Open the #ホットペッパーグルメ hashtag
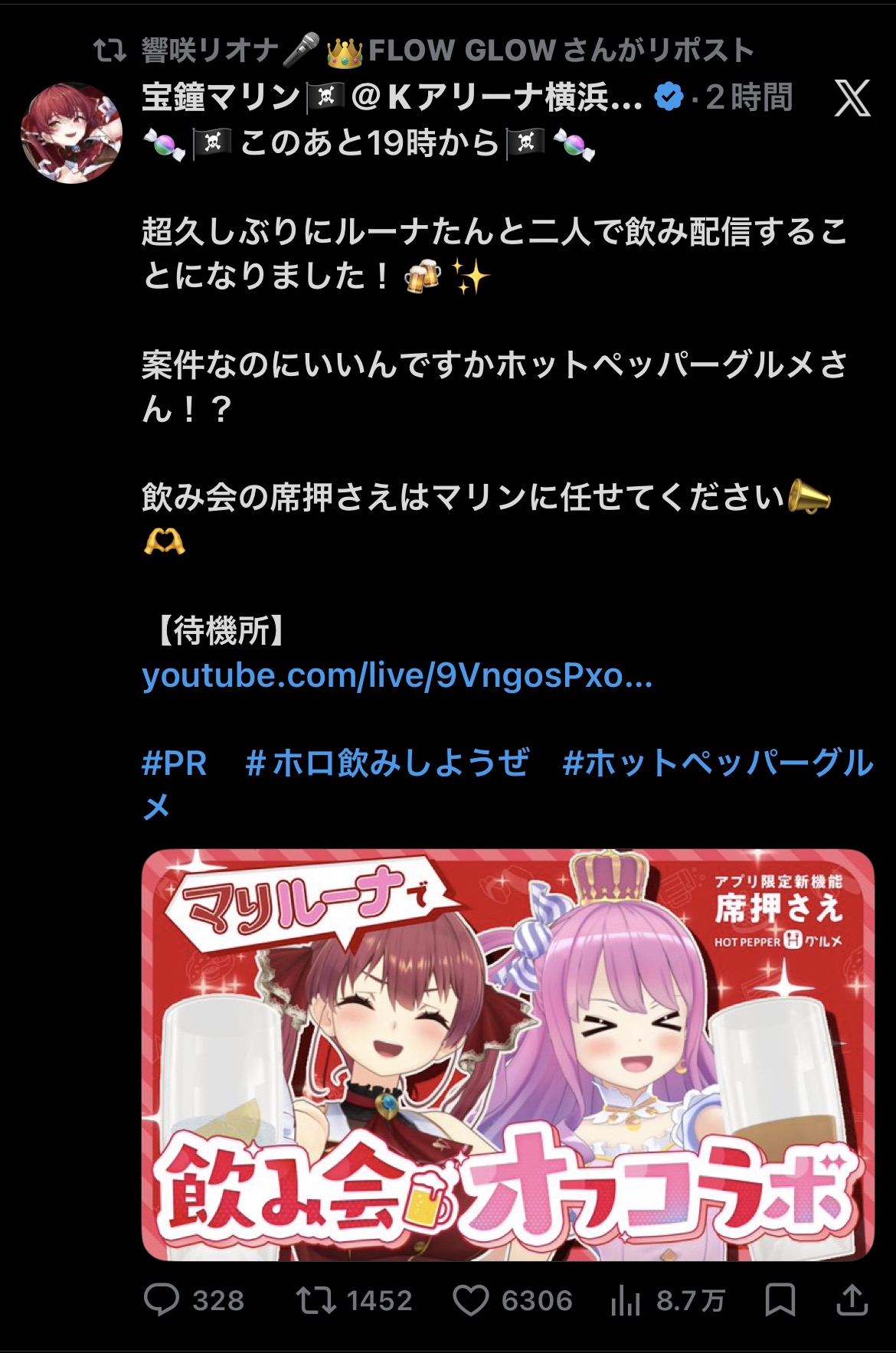The height and width of the screenshot is (1353, 896). [x=717, y=764]
